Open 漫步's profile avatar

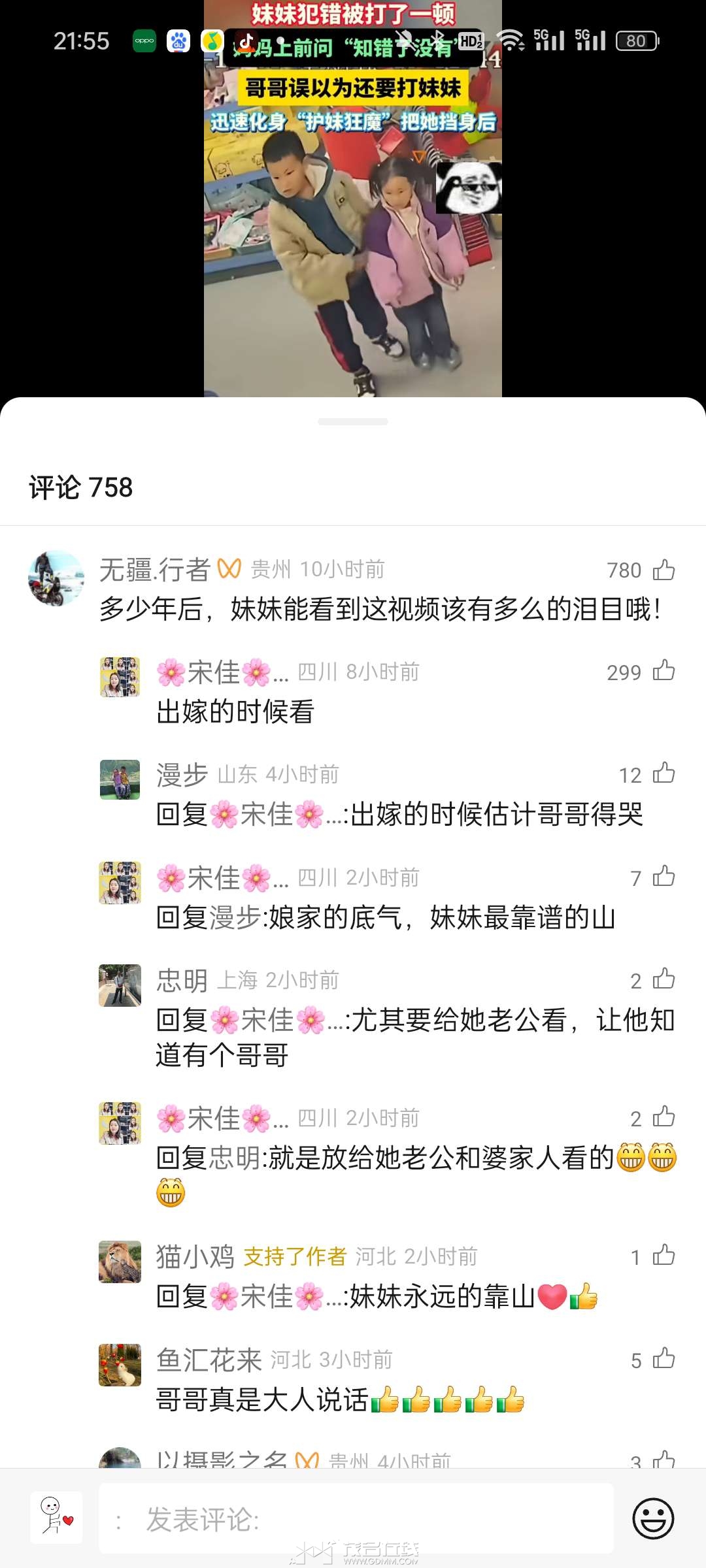[120, 779]
